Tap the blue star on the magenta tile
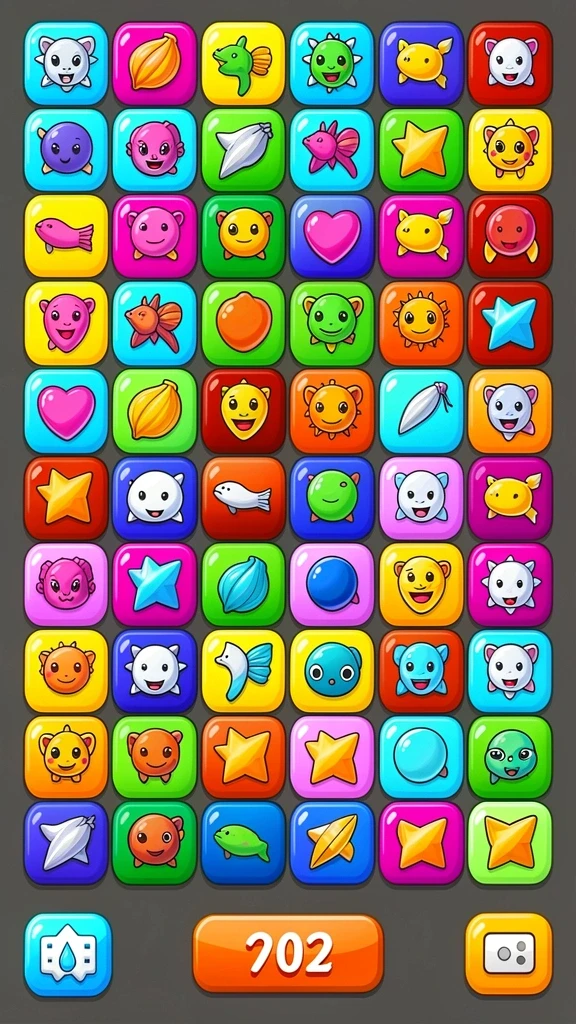The image size is (576, 1024). [154, 584]
